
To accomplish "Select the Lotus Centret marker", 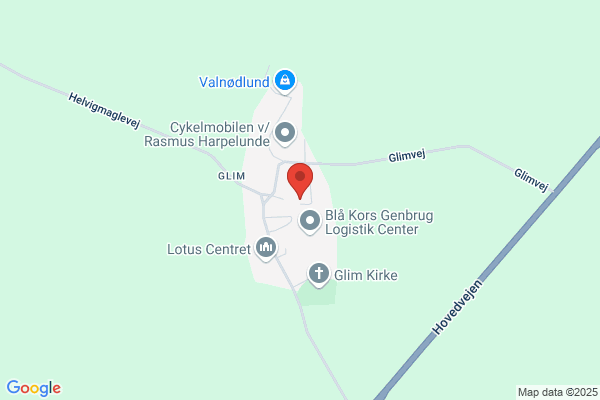I will 266,248.
